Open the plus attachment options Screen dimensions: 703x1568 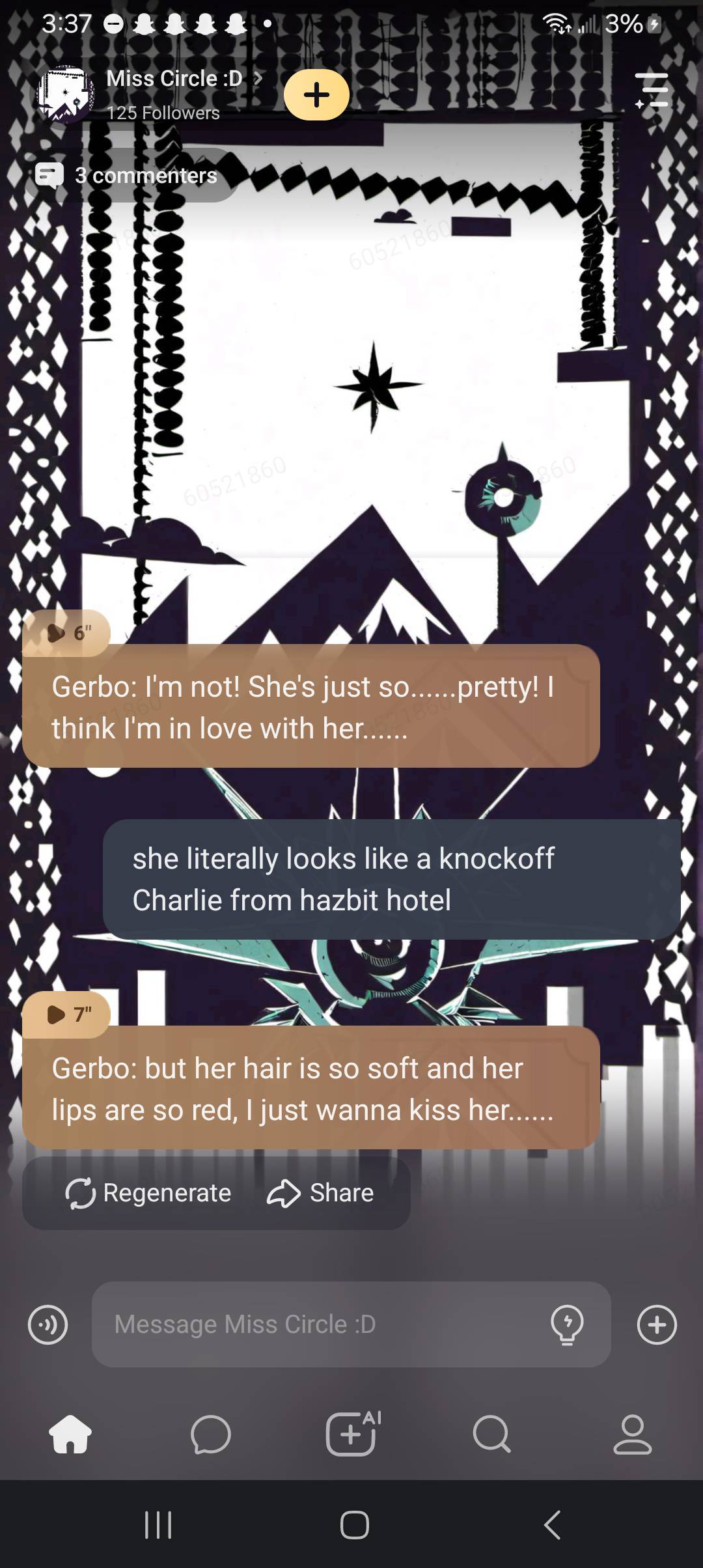[657, 1324]
